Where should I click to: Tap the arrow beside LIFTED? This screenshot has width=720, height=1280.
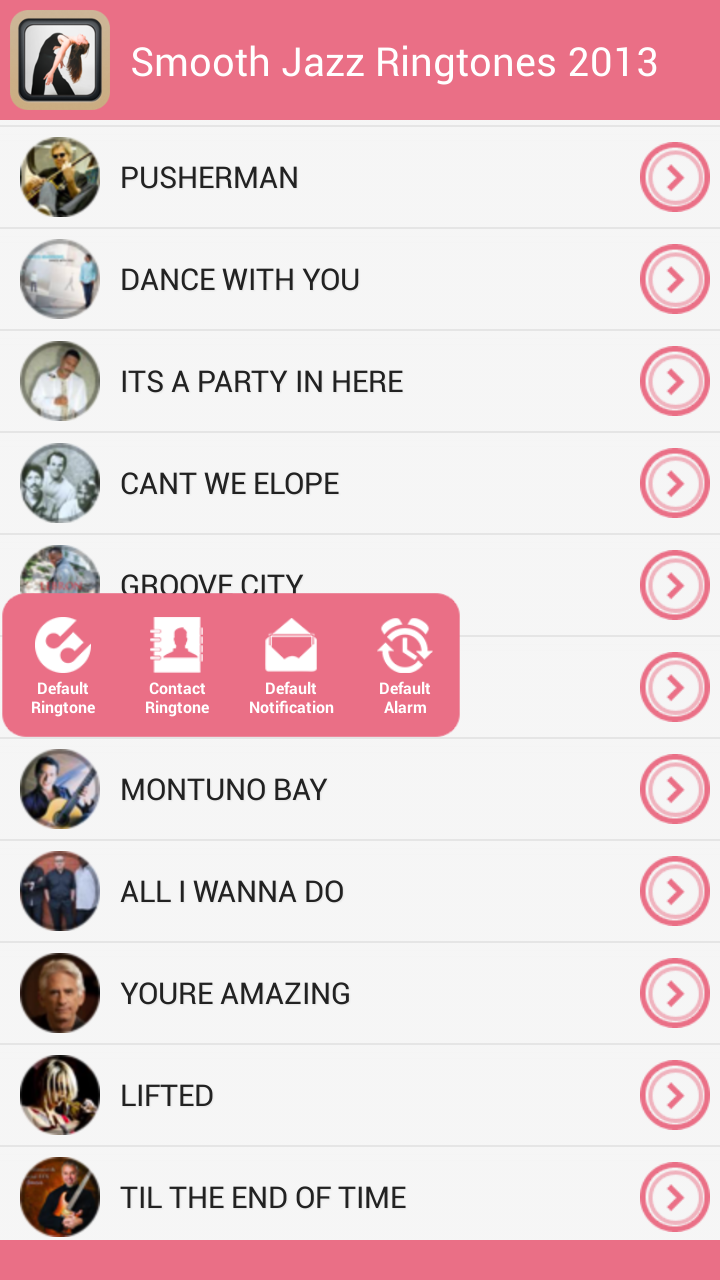(x=675, y=1096)
